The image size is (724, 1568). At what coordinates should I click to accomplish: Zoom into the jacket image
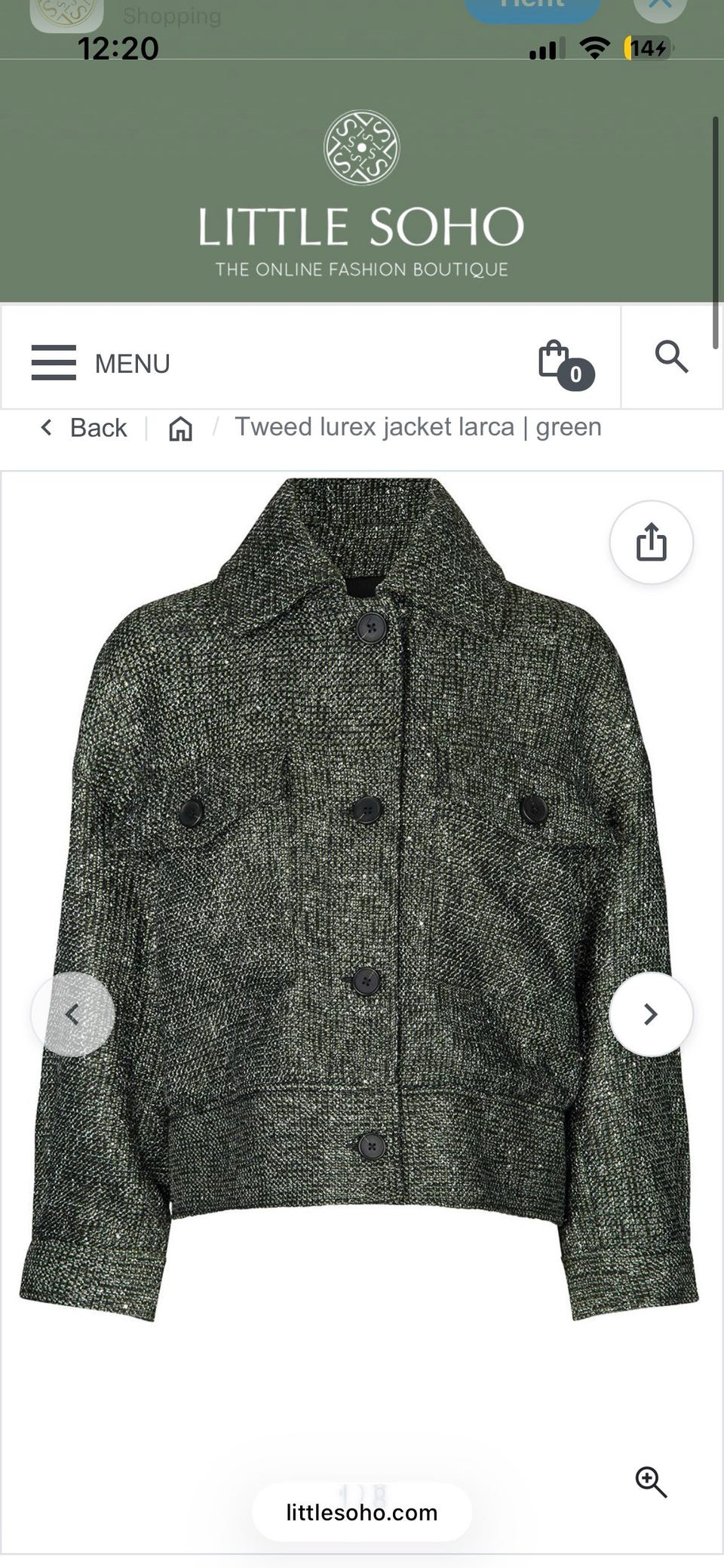click(x=651, y=1482)
